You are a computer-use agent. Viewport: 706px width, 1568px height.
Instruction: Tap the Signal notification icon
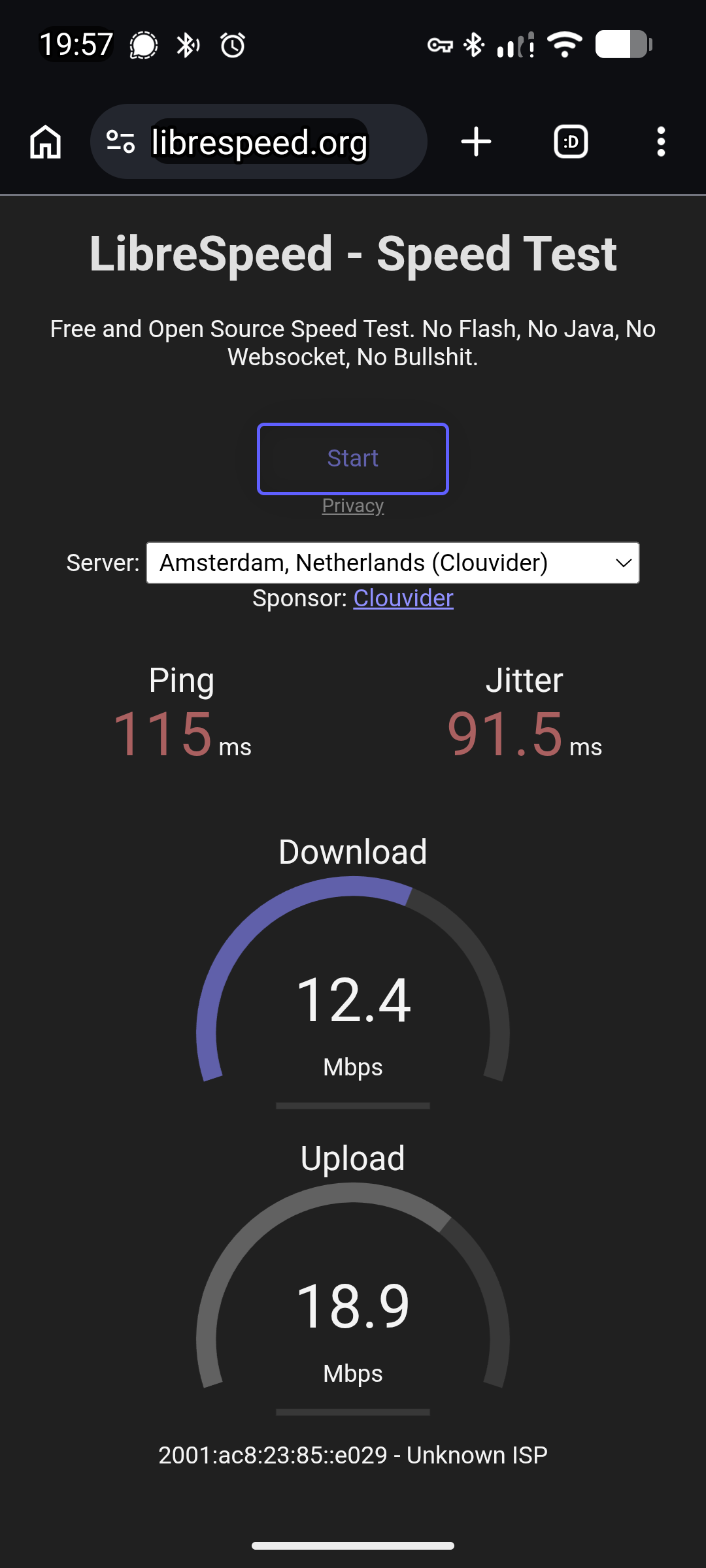pos(144,44)
